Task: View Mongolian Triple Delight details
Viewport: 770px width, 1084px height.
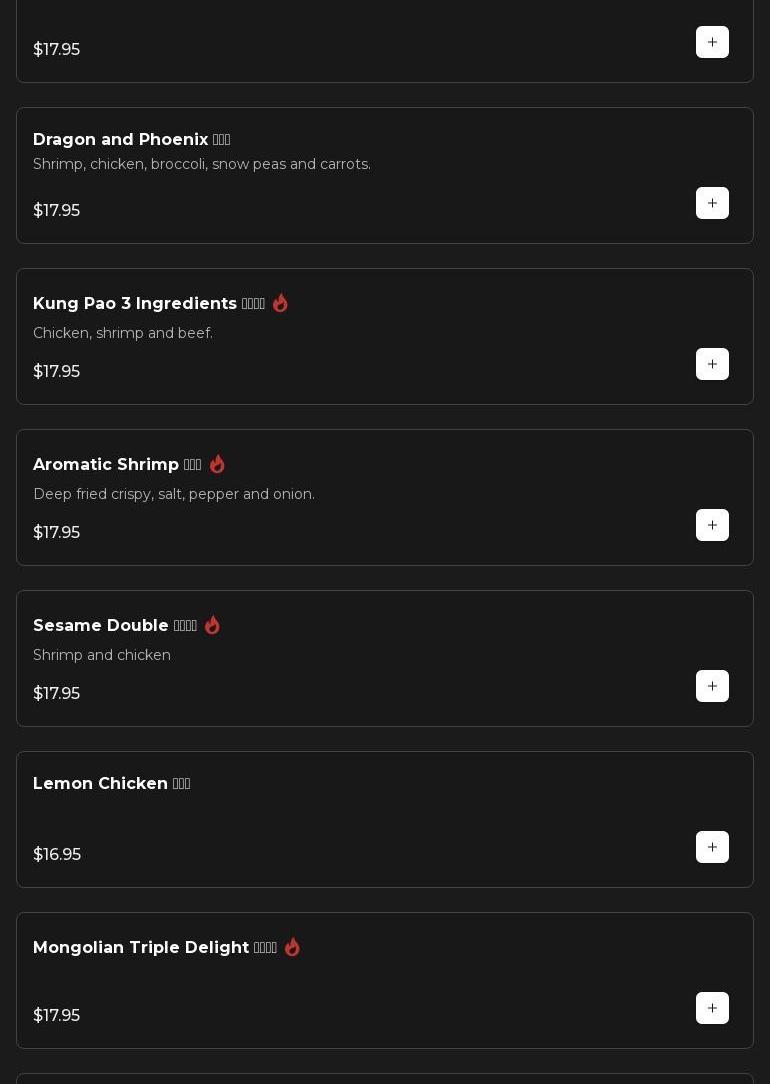Action: [140, 948]
